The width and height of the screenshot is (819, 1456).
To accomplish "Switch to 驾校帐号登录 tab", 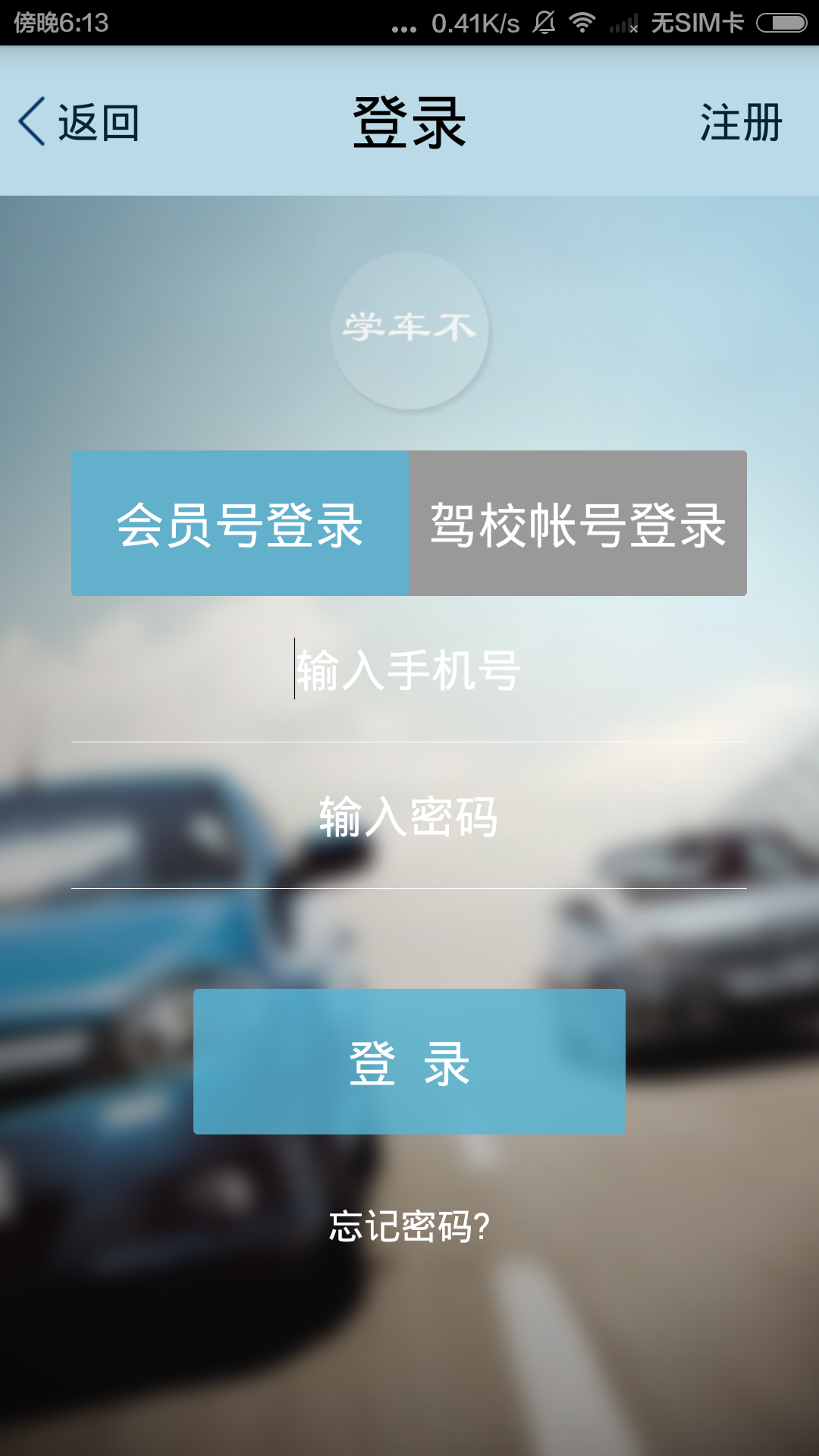I will tap(578, 523).
